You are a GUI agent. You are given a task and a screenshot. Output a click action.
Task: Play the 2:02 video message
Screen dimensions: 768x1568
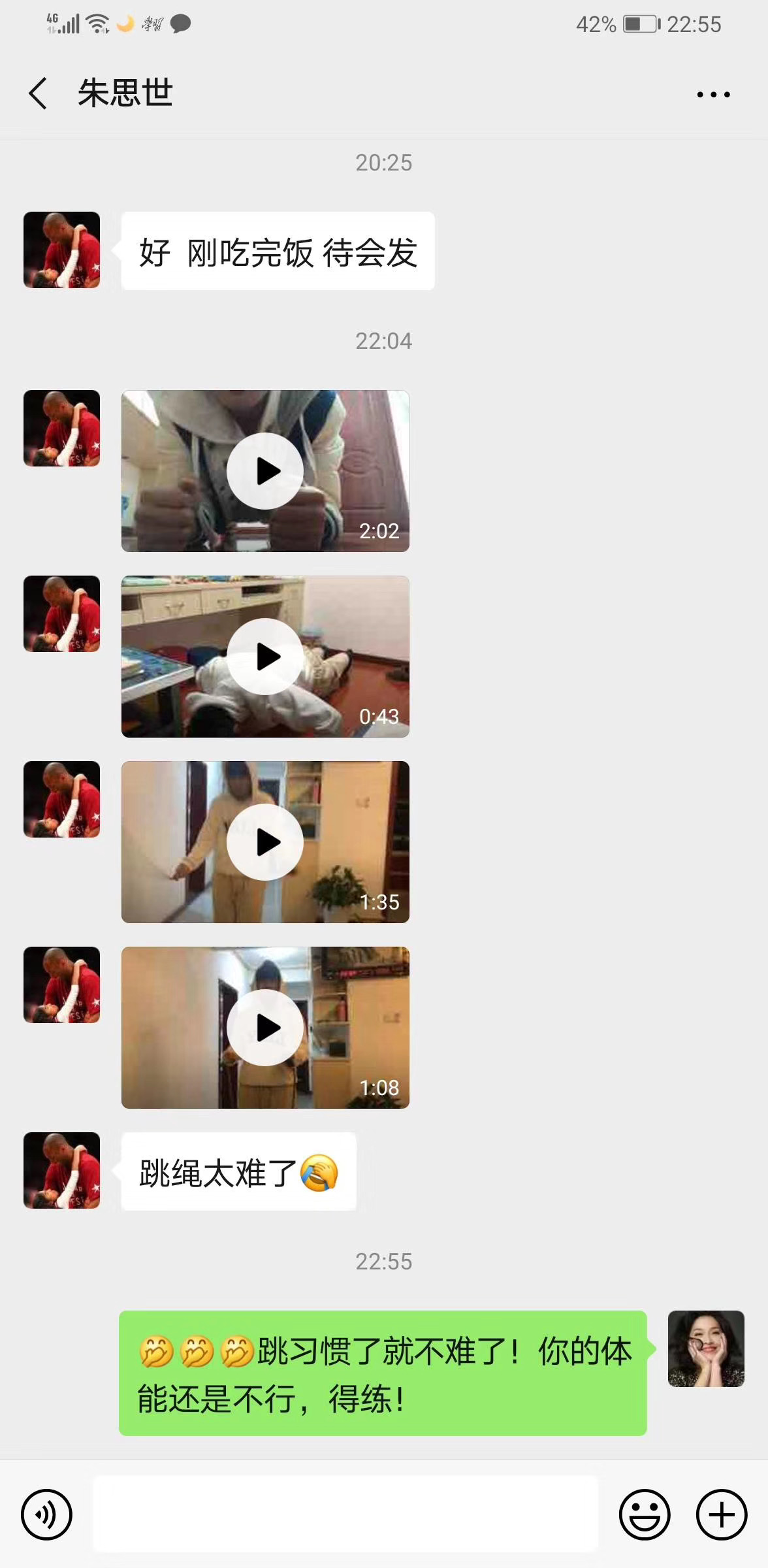tap(264, 471)
